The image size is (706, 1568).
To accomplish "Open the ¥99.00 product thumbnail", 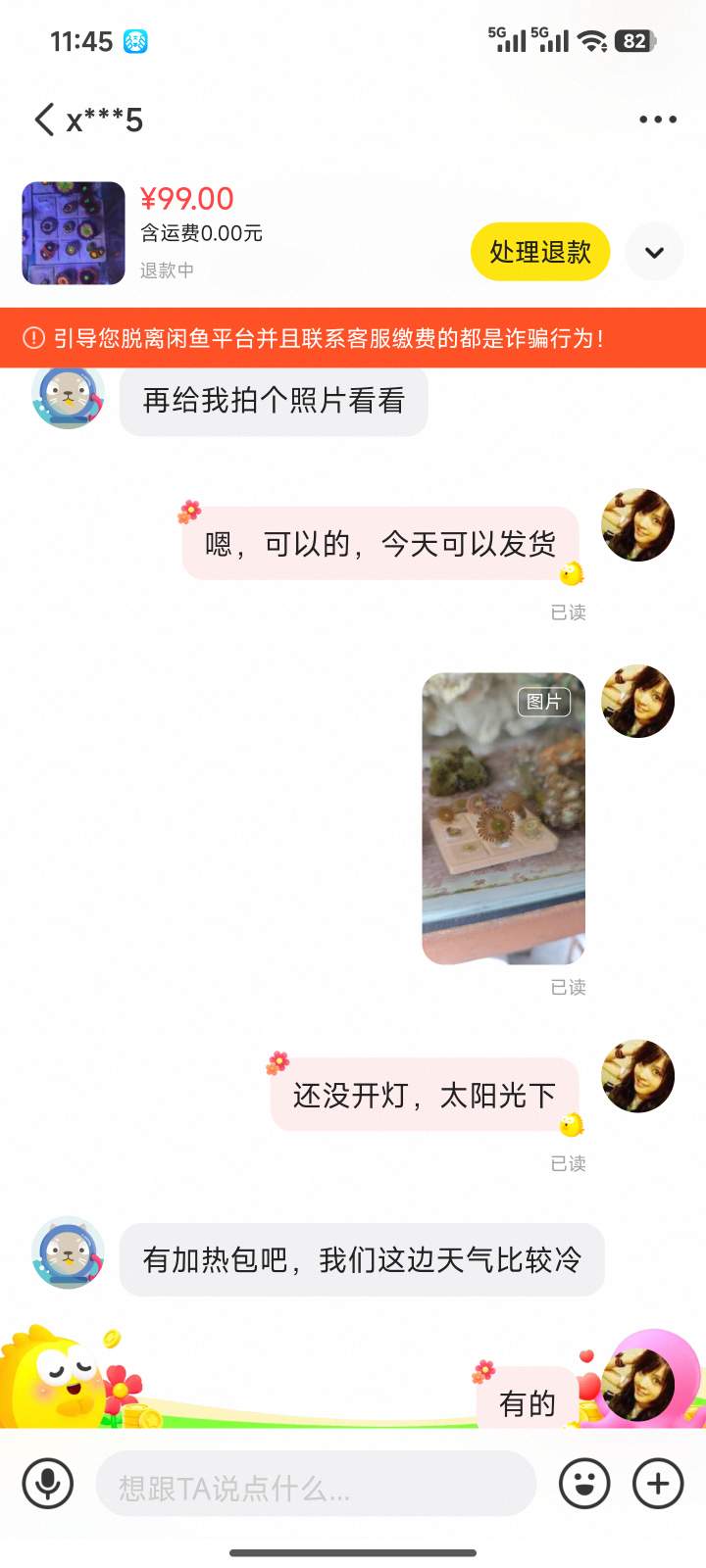I will [x=74, y=233].
